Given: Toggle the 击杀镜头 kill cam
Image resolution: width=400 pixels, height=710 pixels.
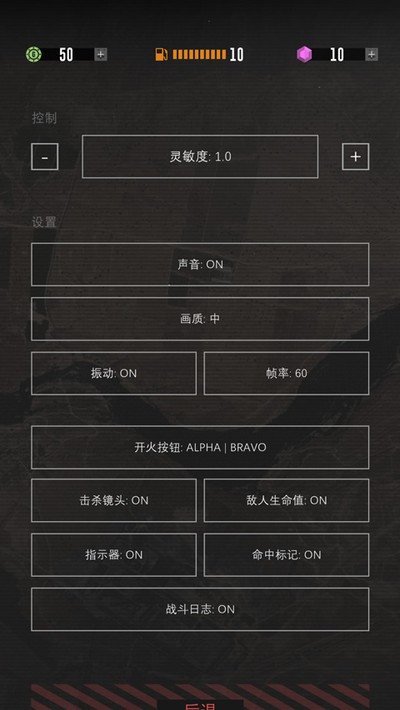Looking at the screenshot, I should point(114,500).
